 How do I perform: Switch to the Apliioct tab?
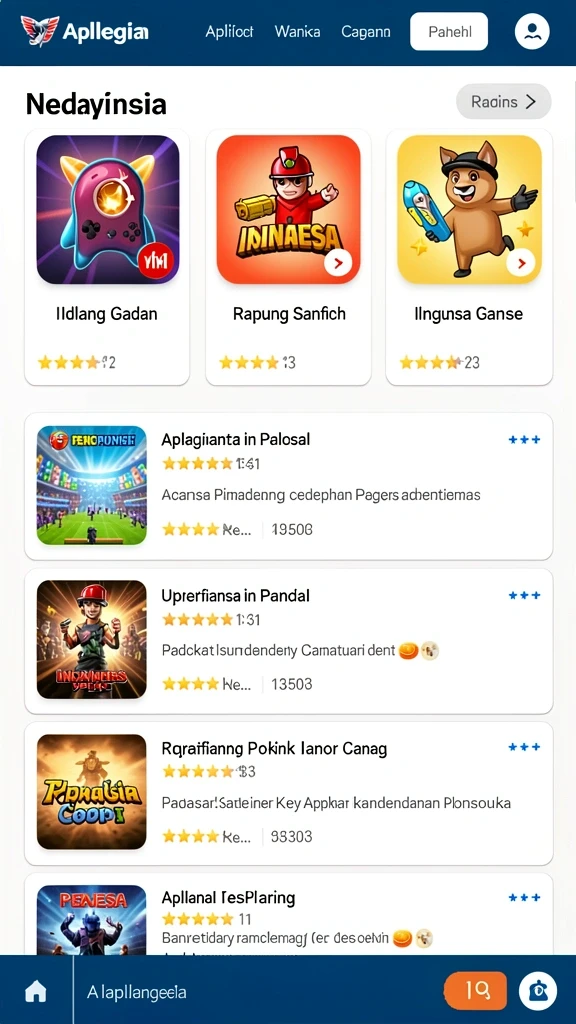coord(229,31)
